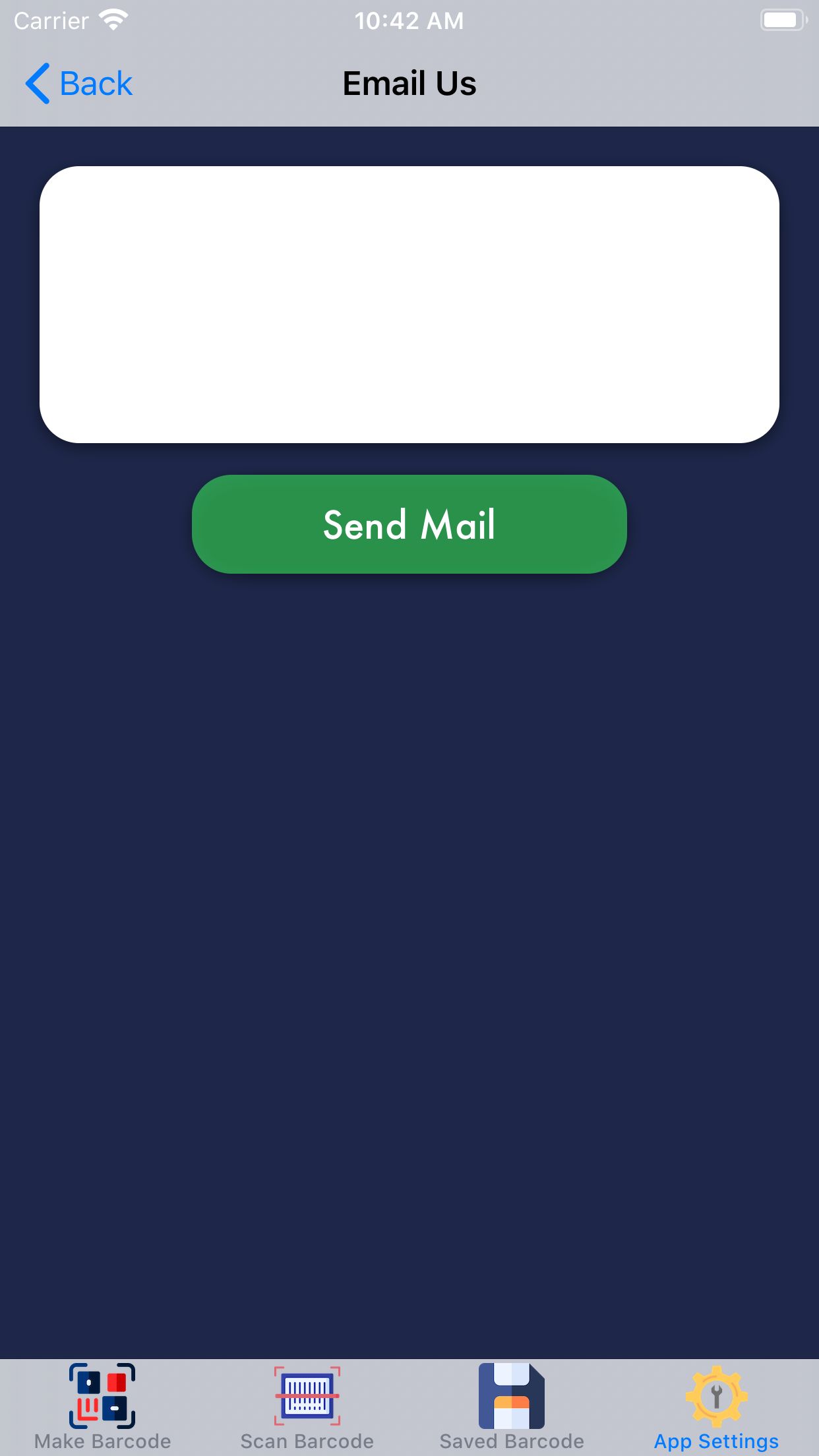Switch to the Saved Barcode tab
Viewport: 819px width, 1456px height.
coord(512,1407)
